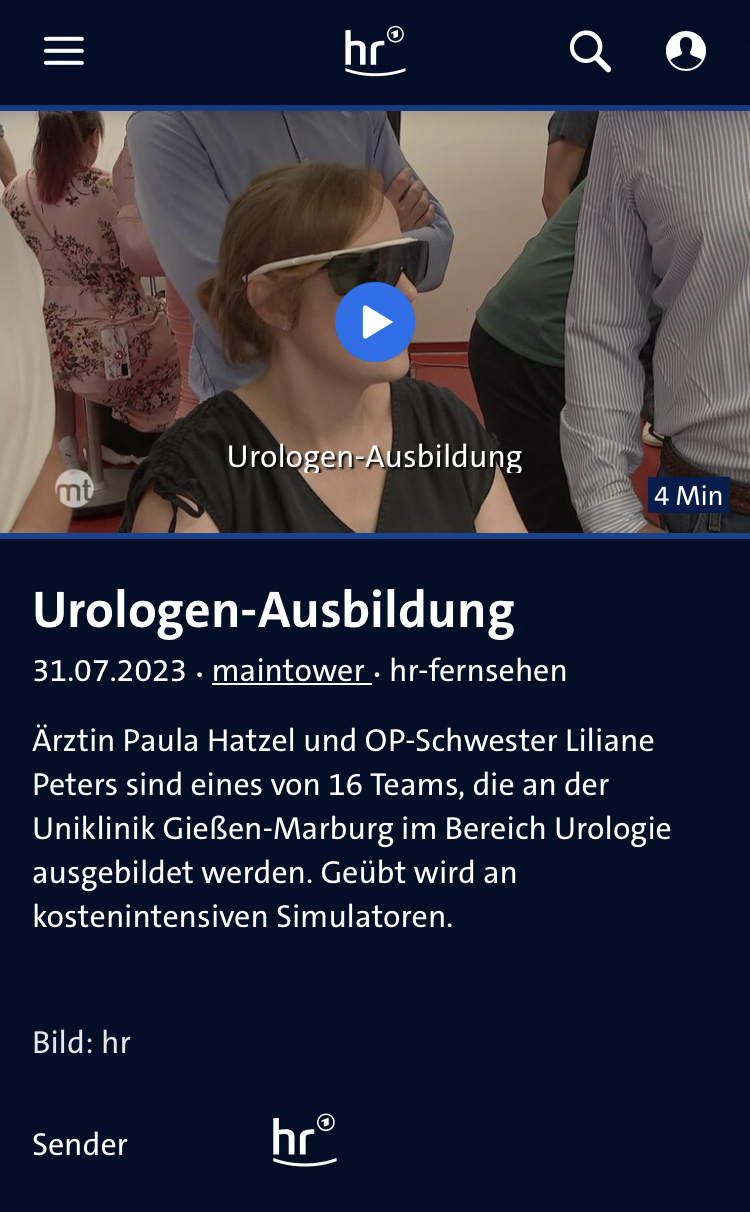Open the hamburger navigation menu
Image resolution: width=750 pixels, height=1212 pixels.
[x=64, y=51]
